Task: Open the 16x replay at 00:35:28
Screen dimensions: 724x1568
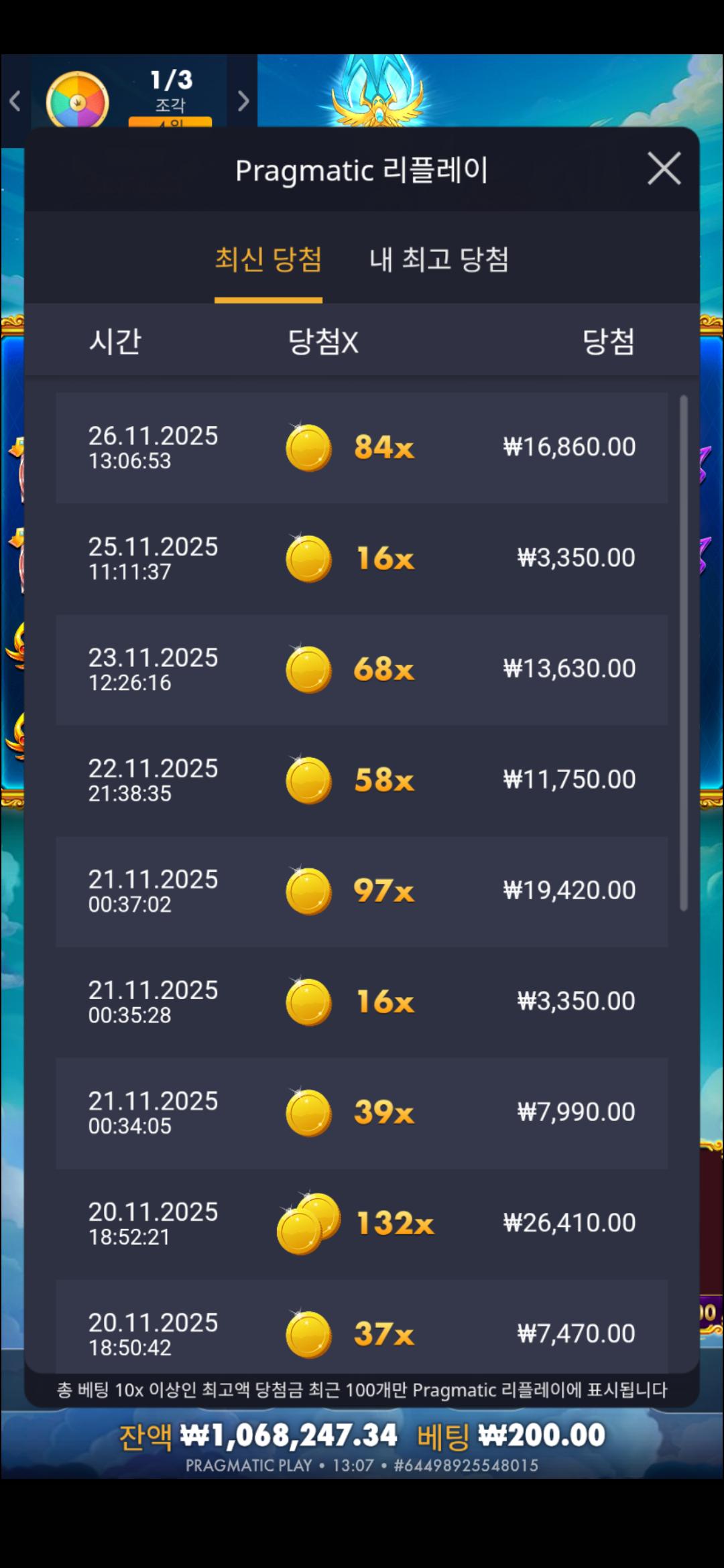Action: (361, 1002)
